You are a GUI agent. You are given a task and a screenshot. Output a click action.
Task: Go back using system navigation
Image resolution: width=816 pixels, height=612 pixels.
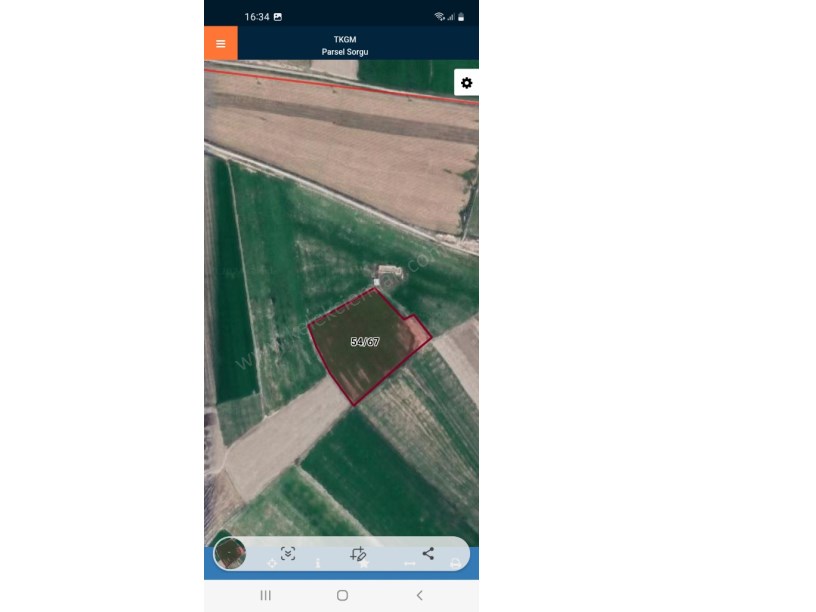pyautogui.click(x=419, y=595)
